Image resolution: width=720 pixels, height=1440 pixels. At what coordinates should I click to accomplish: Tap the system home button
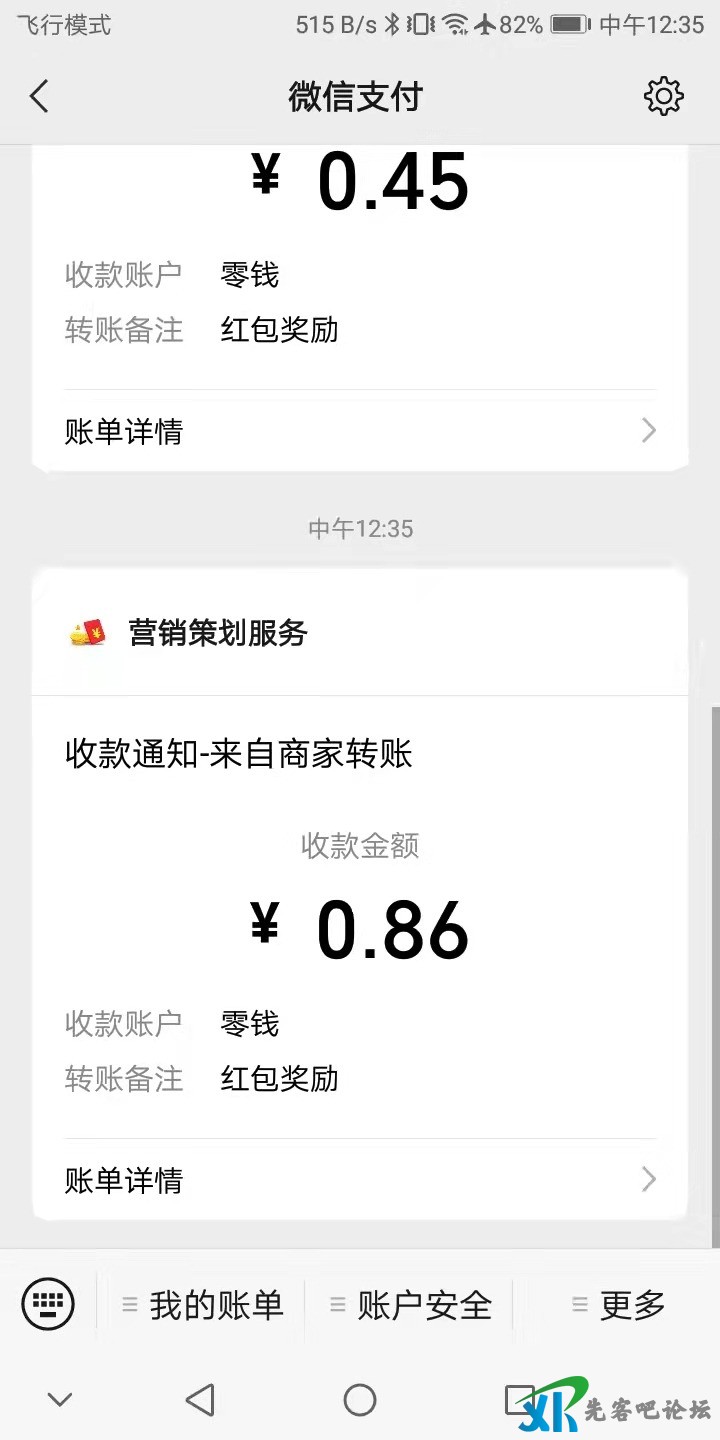coord(360,1400)
